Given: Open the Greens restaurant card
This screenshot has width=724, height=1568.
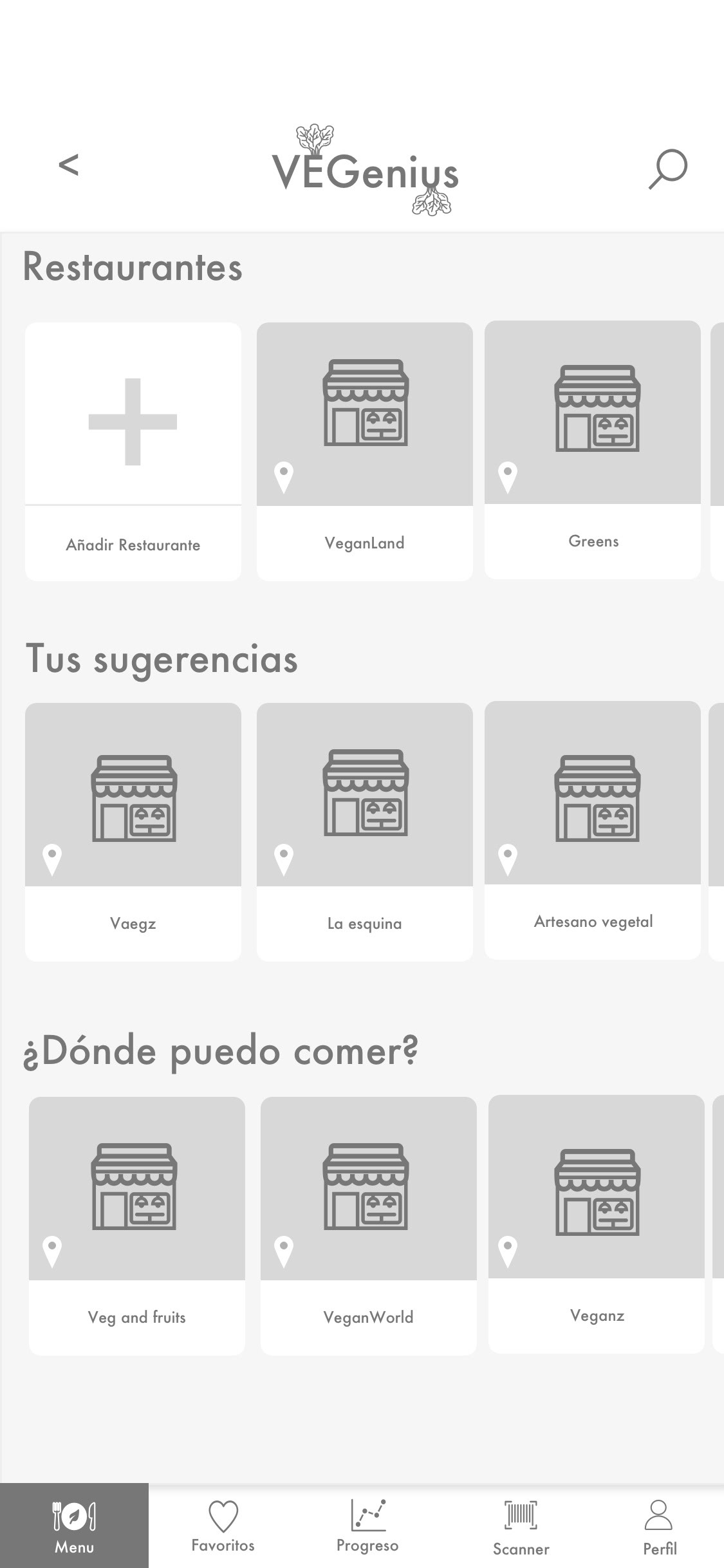Looking at the screenshot, I should (x=593, y=450).
